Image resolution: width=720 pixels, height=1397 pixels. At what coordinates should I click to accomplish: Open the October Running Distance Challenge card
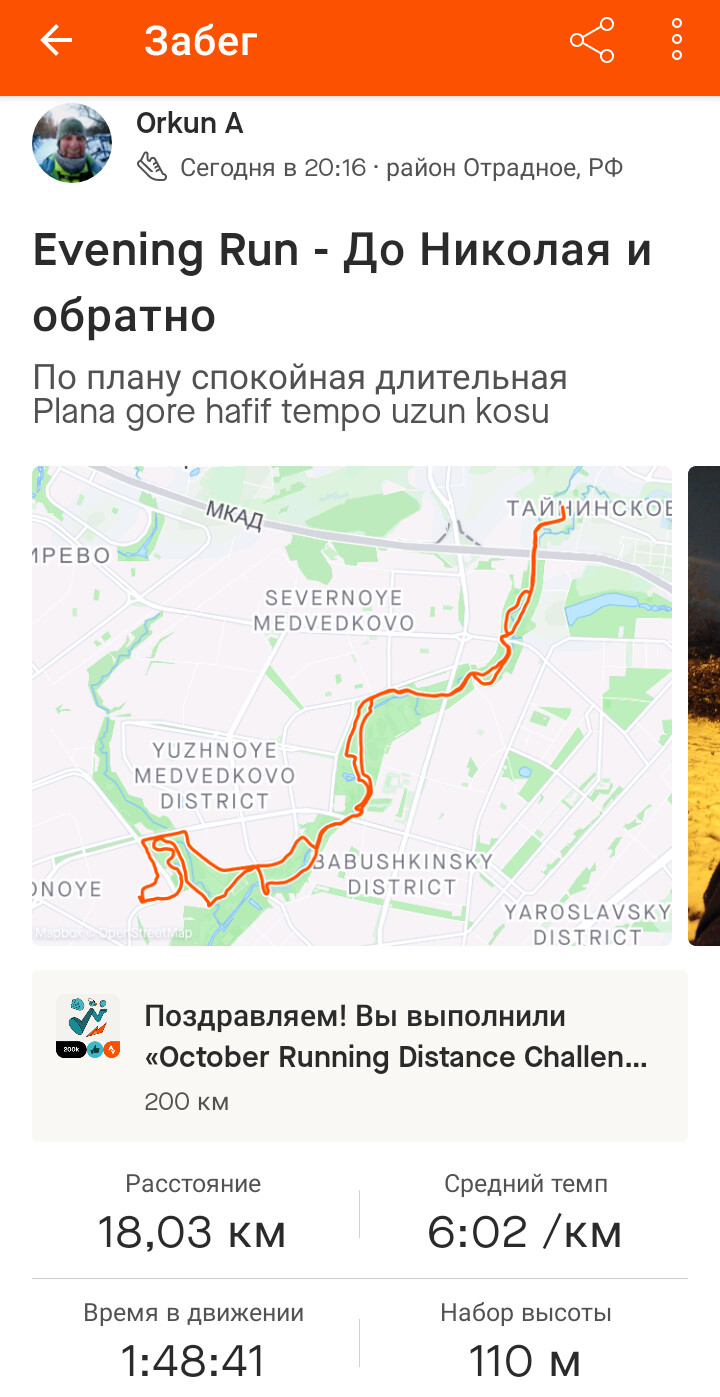(360, 1056)
